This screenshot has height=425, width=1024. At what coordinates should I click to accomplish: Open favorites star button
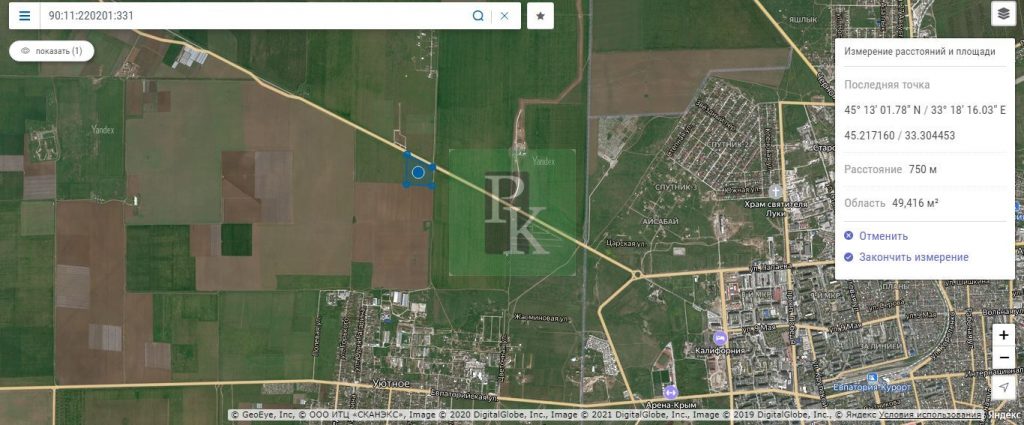[541, 16]
